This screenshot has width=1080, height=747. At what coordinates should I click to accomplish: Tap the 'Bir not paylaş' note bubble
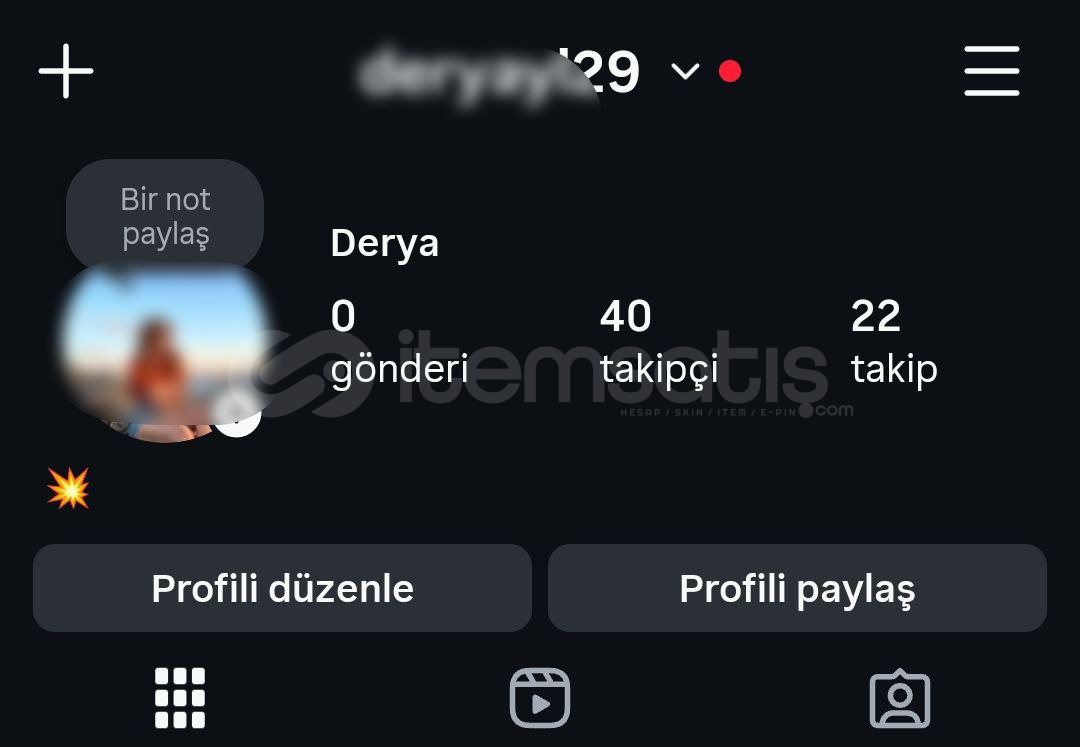point(165,216)
